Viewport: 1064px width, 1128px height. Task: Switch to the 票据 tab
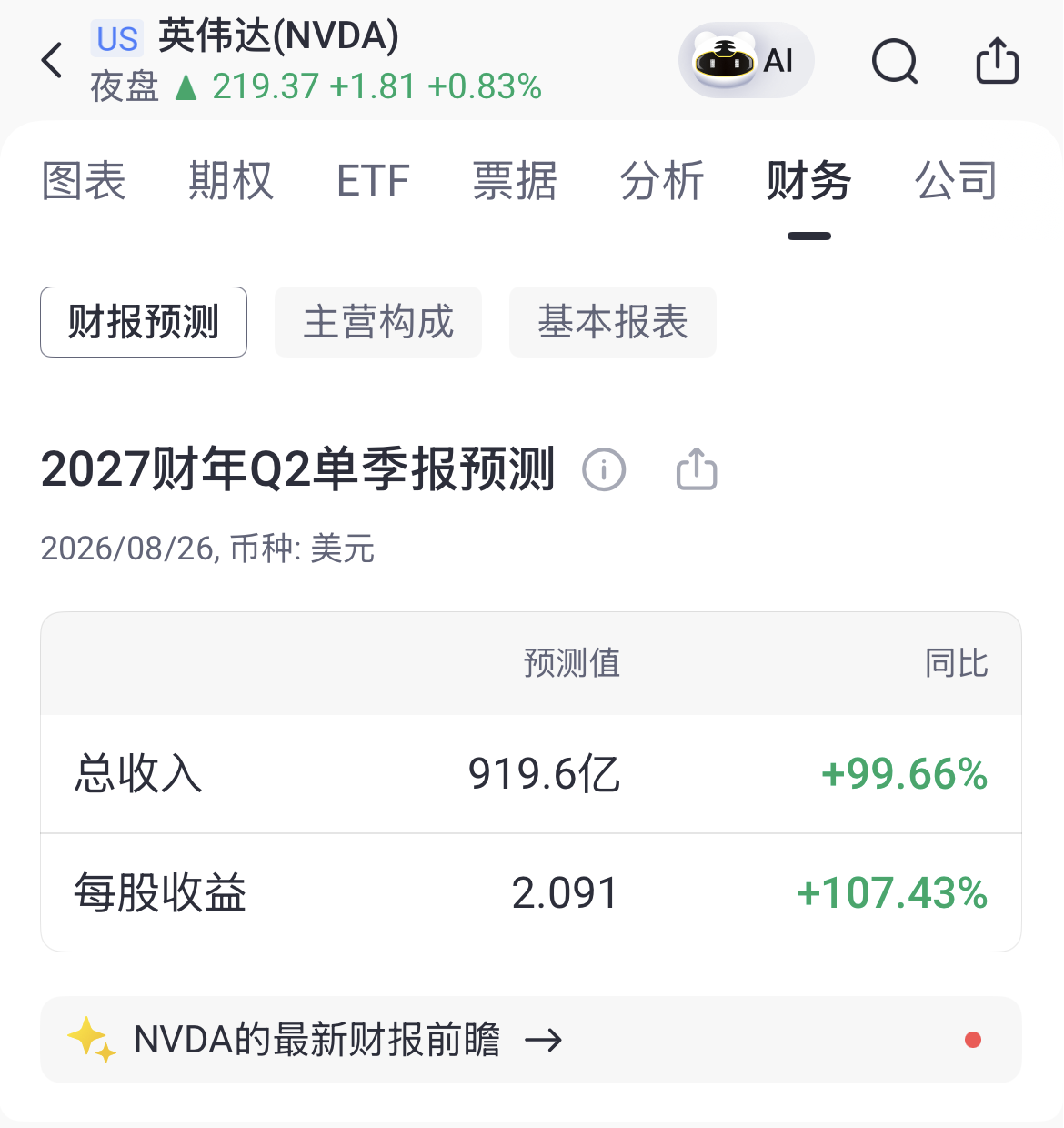515,180
